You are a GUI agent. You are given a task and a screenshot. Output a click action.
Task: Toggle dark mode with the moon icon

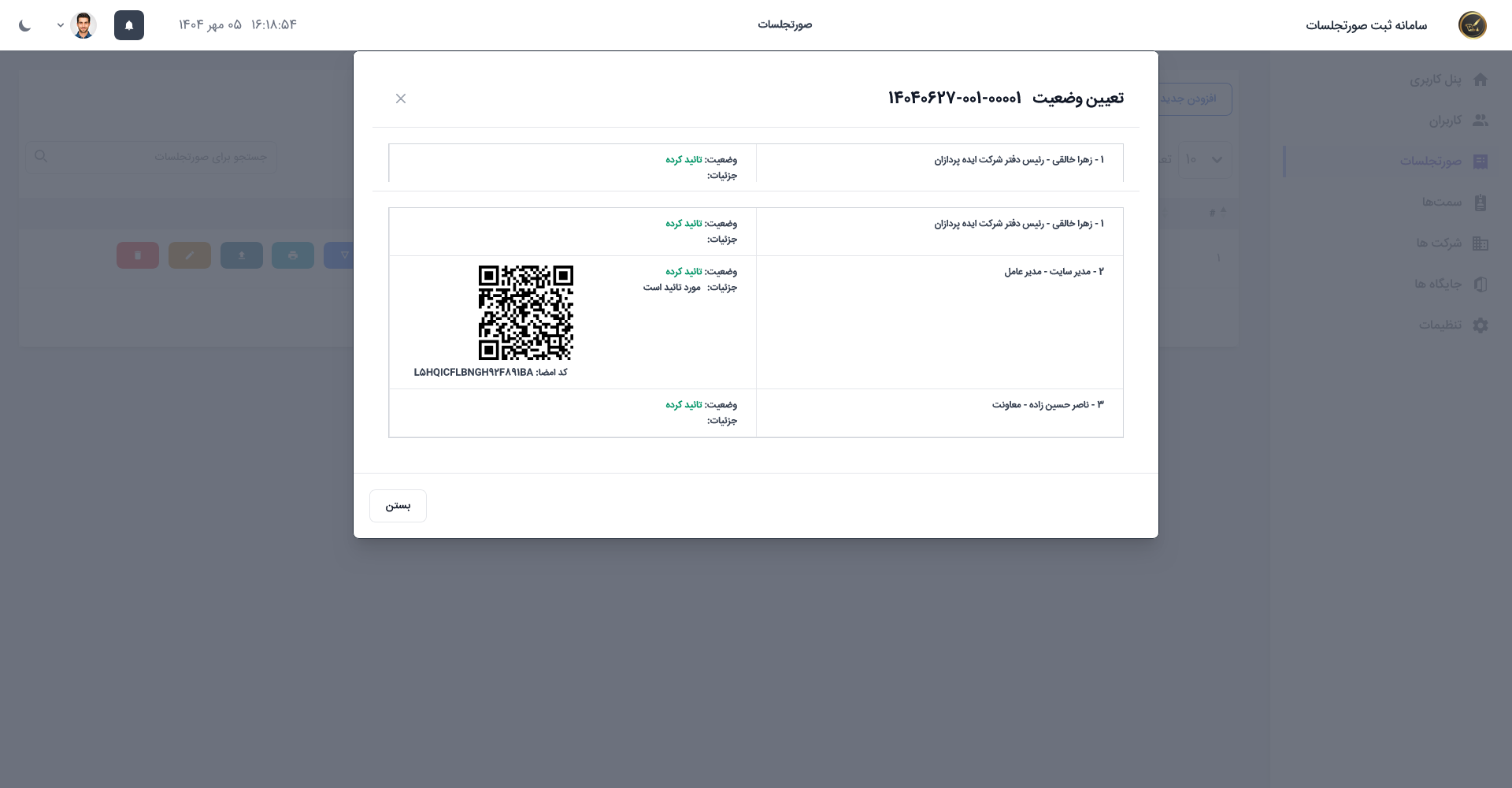25,25
